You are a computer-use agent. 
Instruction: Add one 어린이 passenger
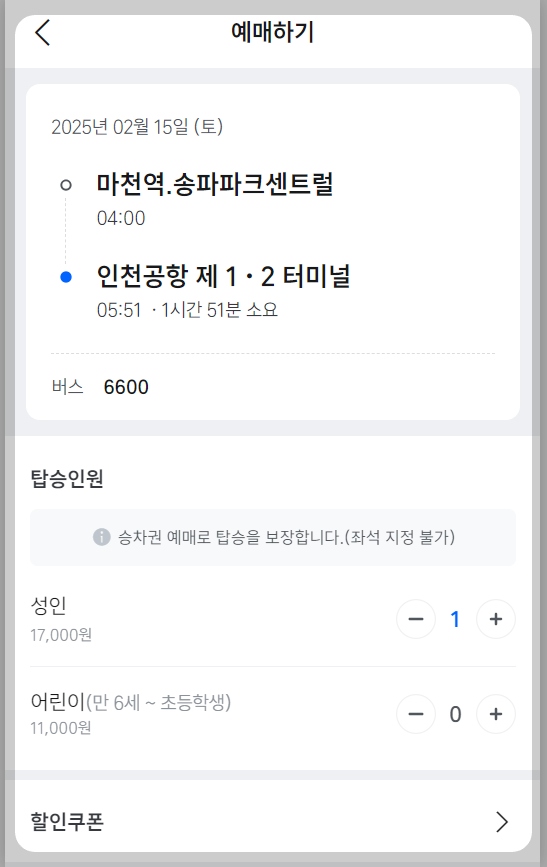[496, 714]
